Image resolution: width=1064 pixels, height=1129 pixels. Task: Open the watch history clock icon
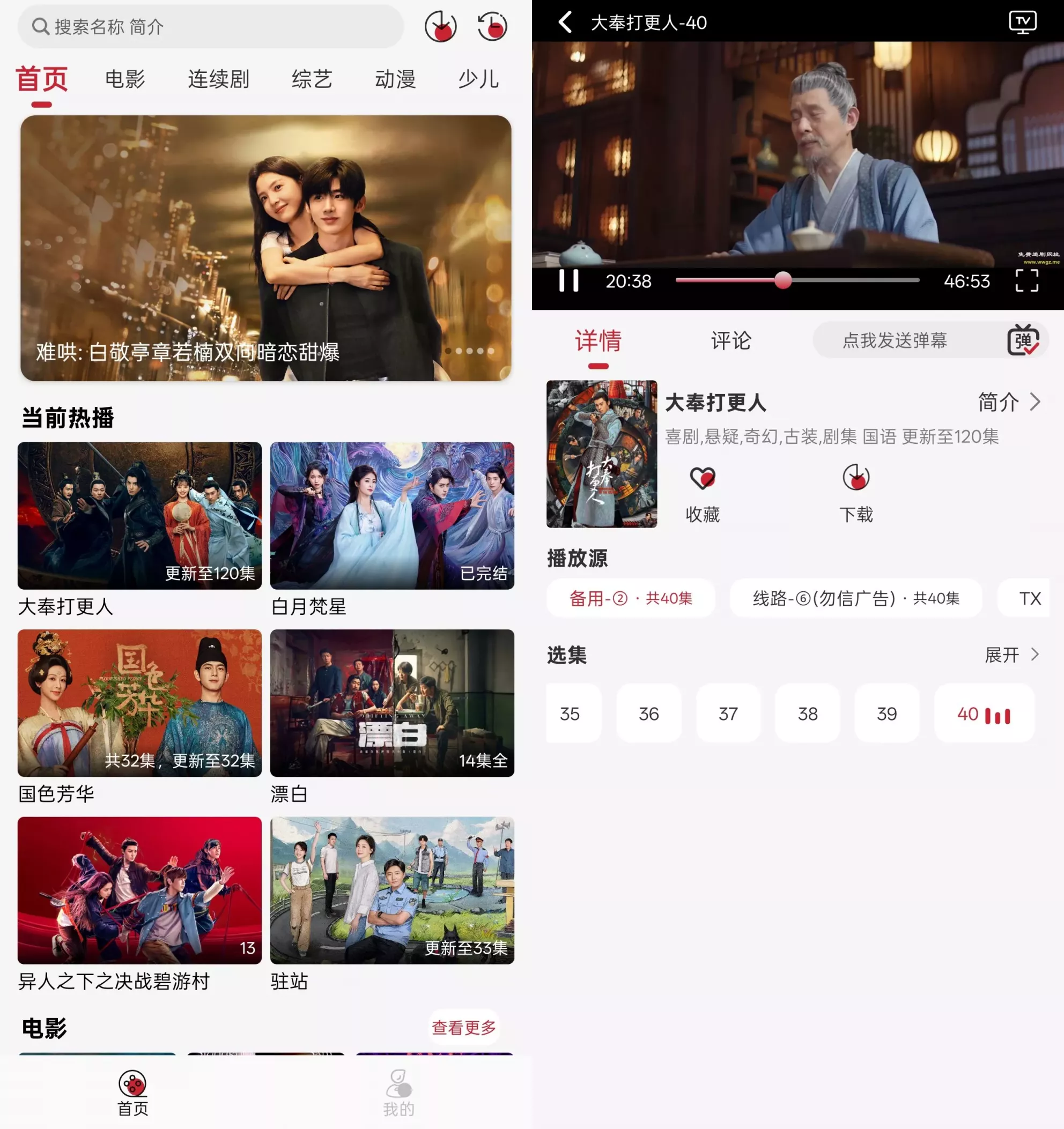pyautogui.click(x=492, y=27)
